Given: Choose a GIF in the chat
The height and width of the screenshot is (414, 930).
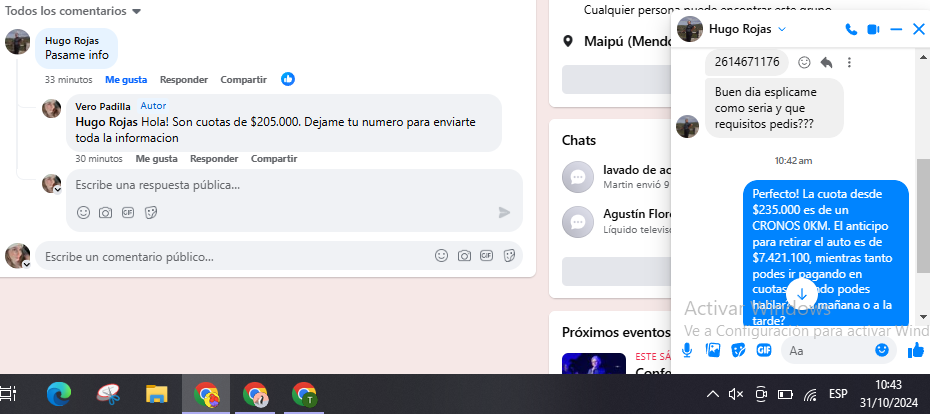Looking at the screenshot, I should [764, 350].
